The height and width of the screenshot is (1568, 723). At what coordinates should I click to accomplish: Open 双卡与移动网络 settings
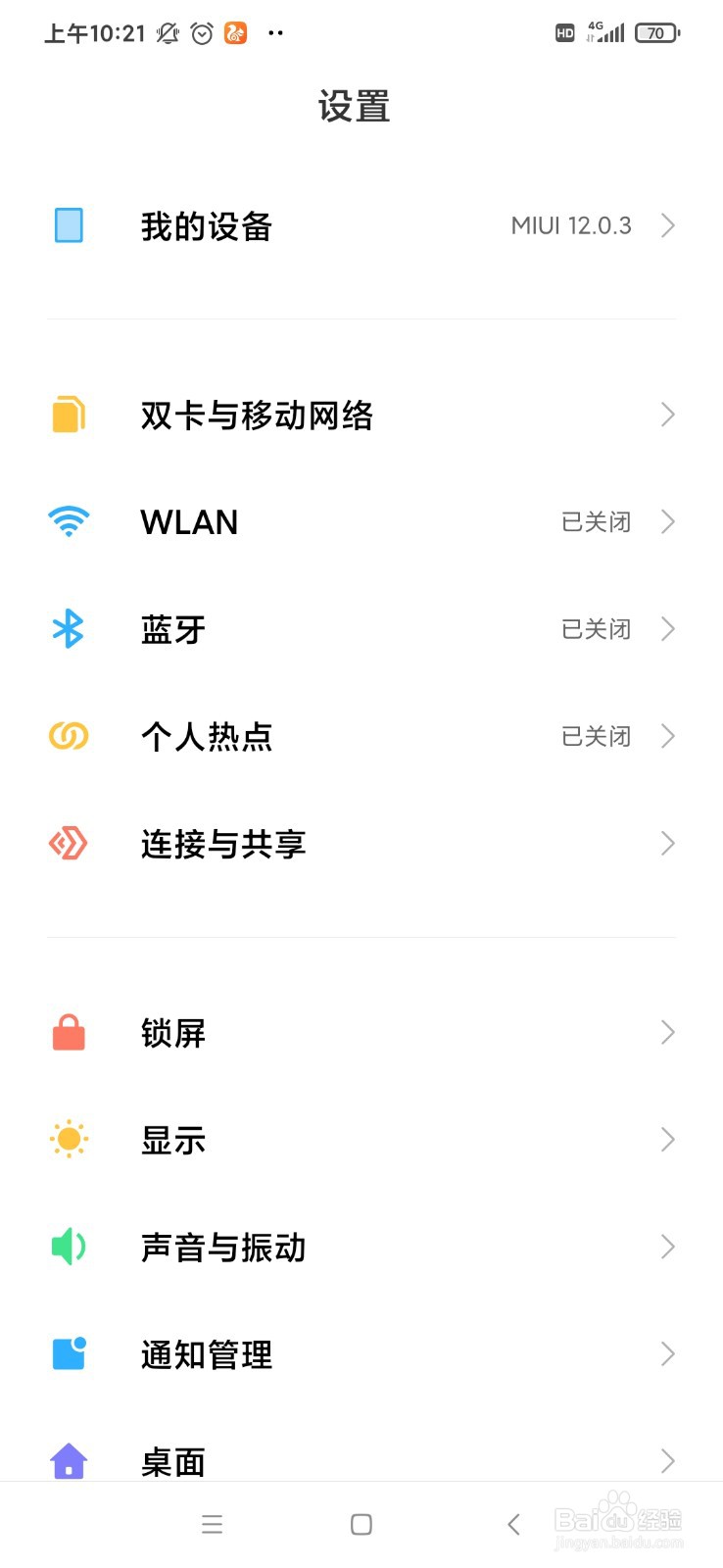pos(361,415)
